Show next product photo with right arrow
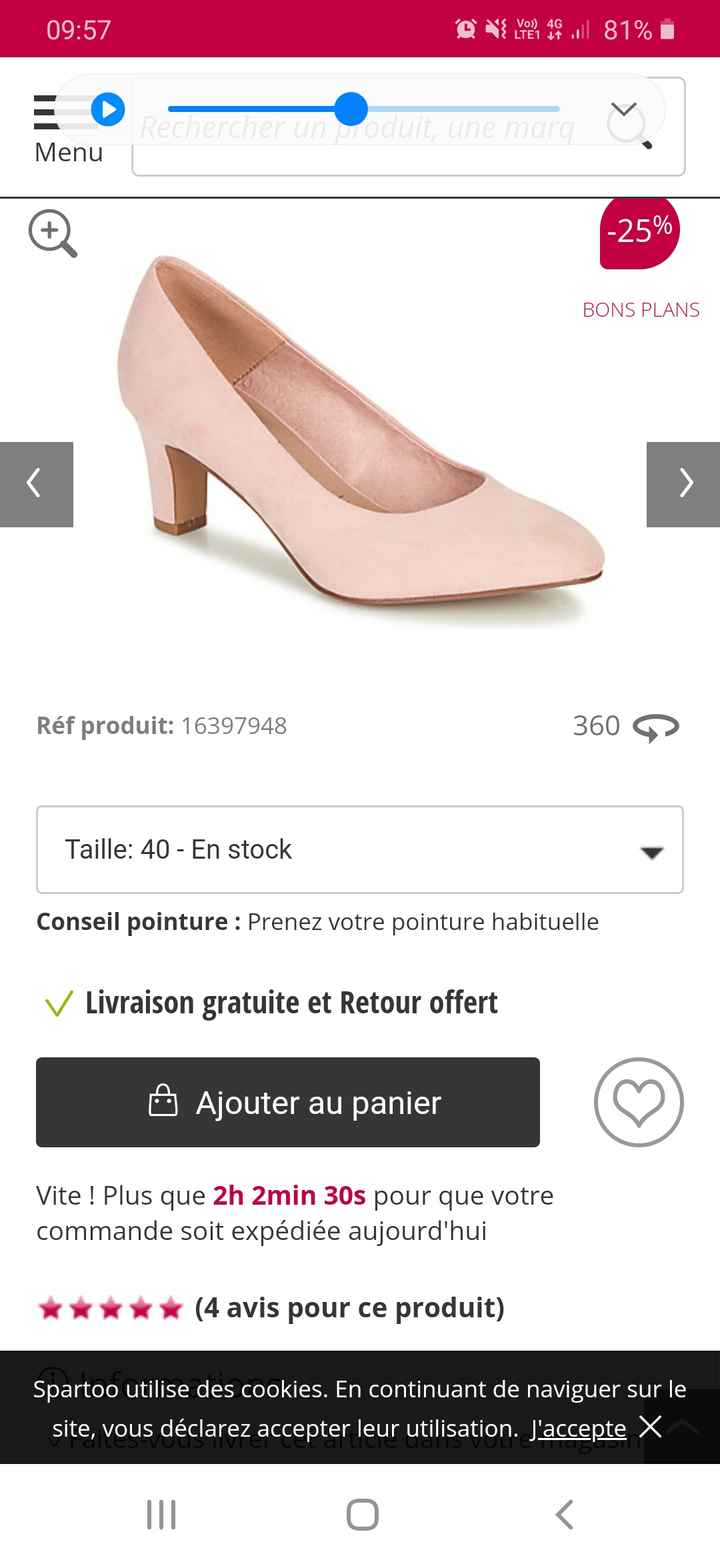Viewport: 720px width, 1560px height. tap(684, 484)
